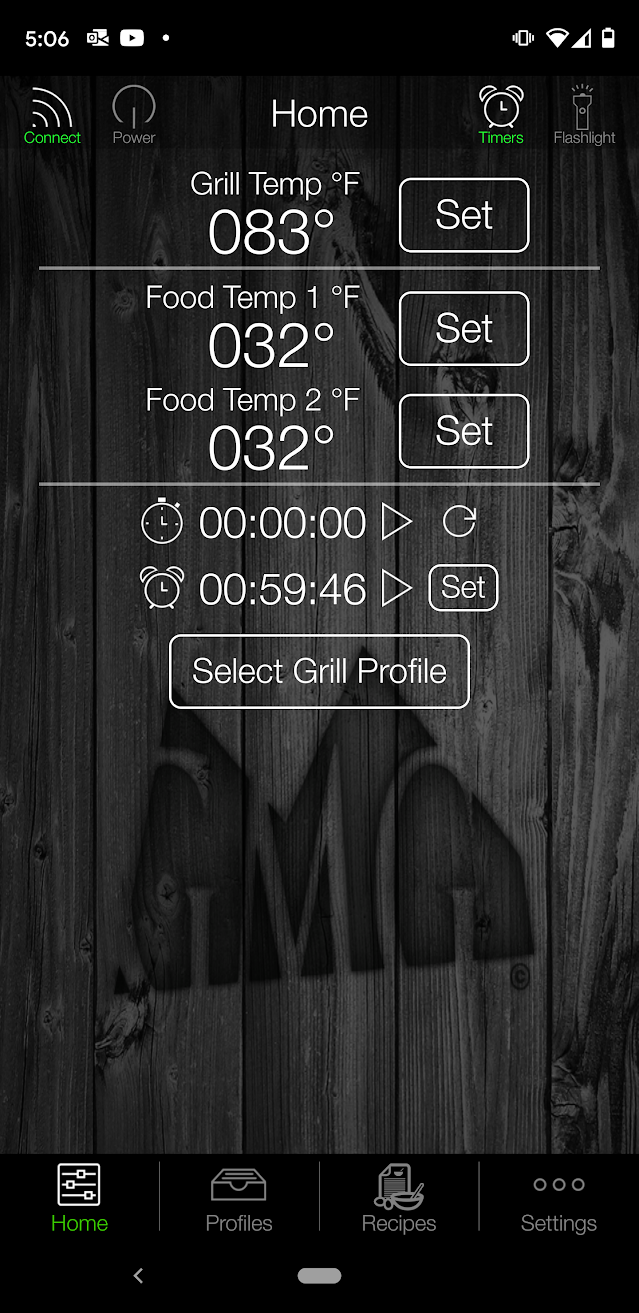
Task: Toggle the grill Power button
Action: coord(134,115)
